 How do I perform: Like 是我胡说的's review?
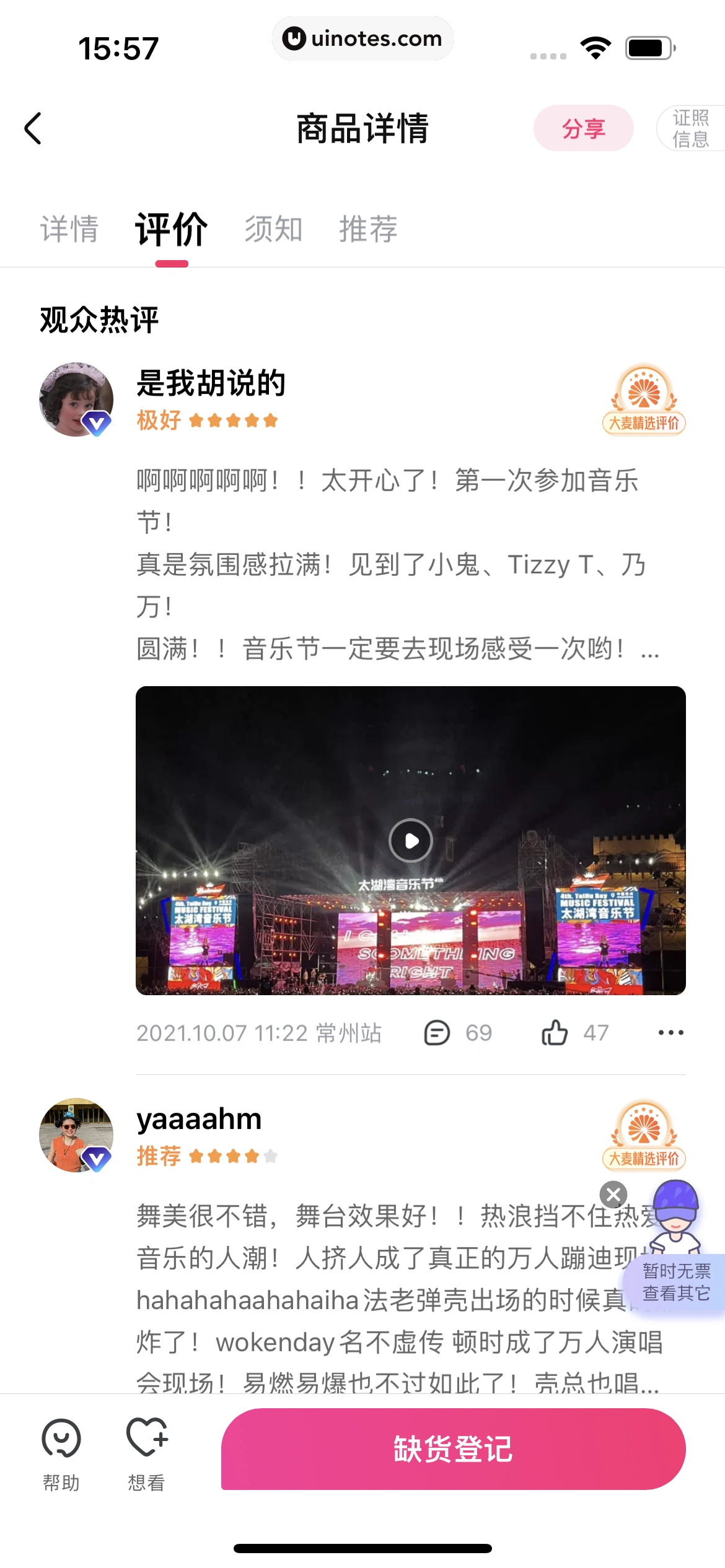(x=555, y=1033)
